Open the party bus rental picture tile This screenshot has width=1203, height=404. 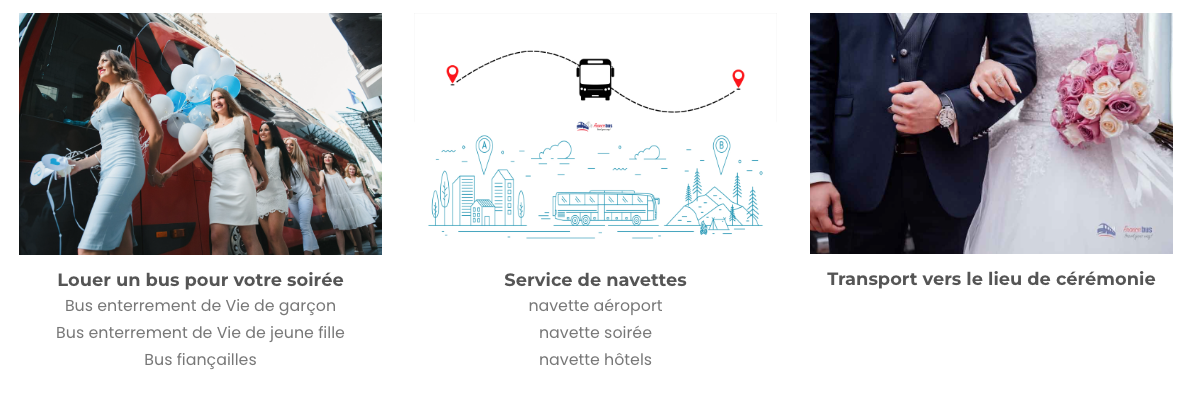tap(200, 134)
